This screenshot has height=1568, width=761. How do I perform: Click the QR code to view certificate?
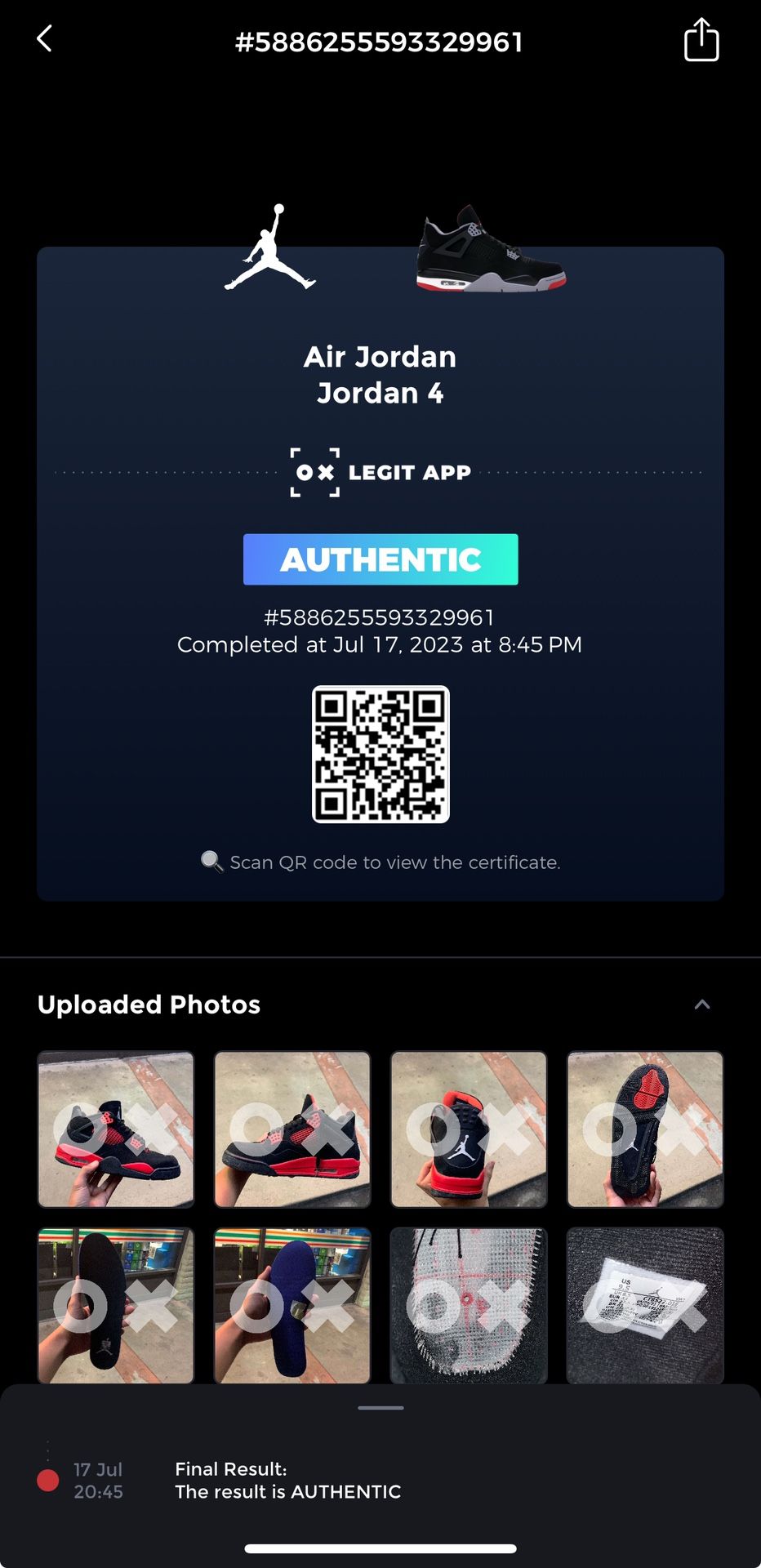(380, 754)
